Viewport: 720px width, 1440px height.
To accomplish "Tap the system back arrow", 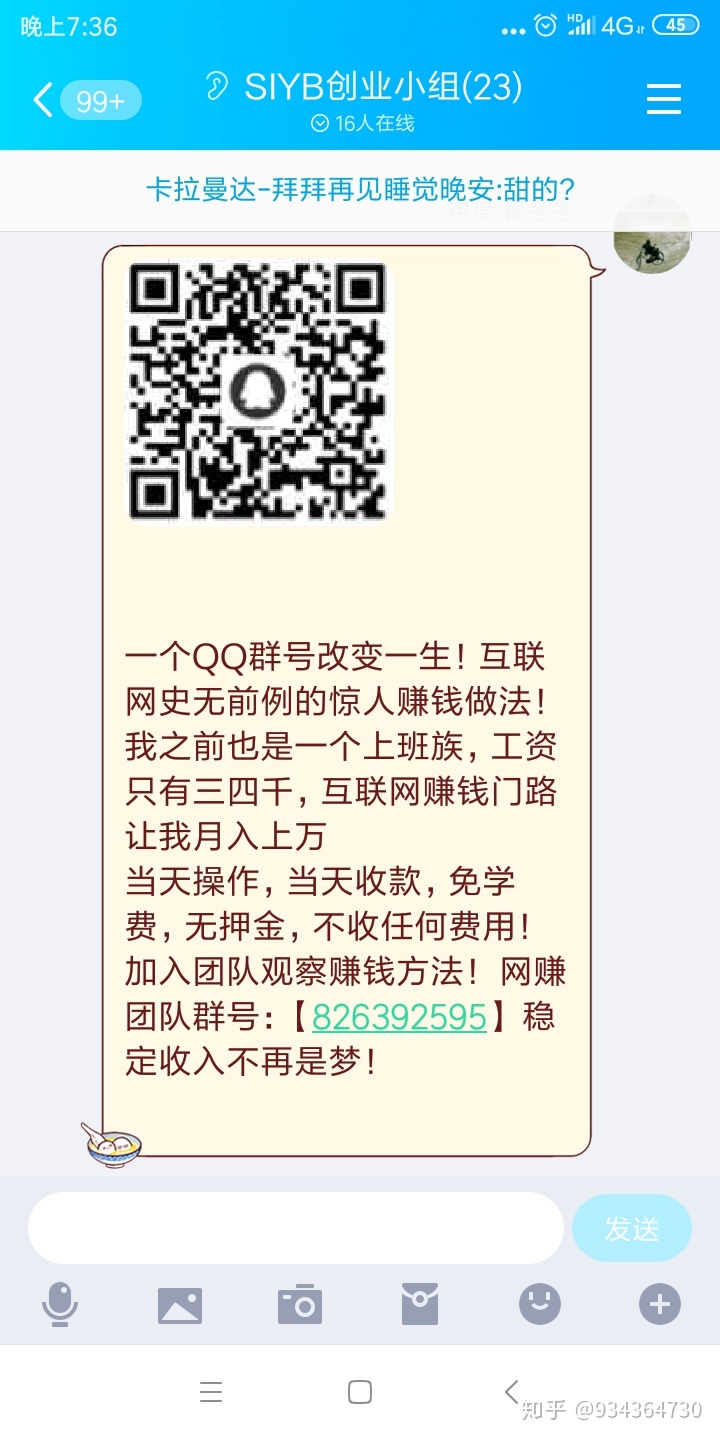I will (x=511, y=1392).
